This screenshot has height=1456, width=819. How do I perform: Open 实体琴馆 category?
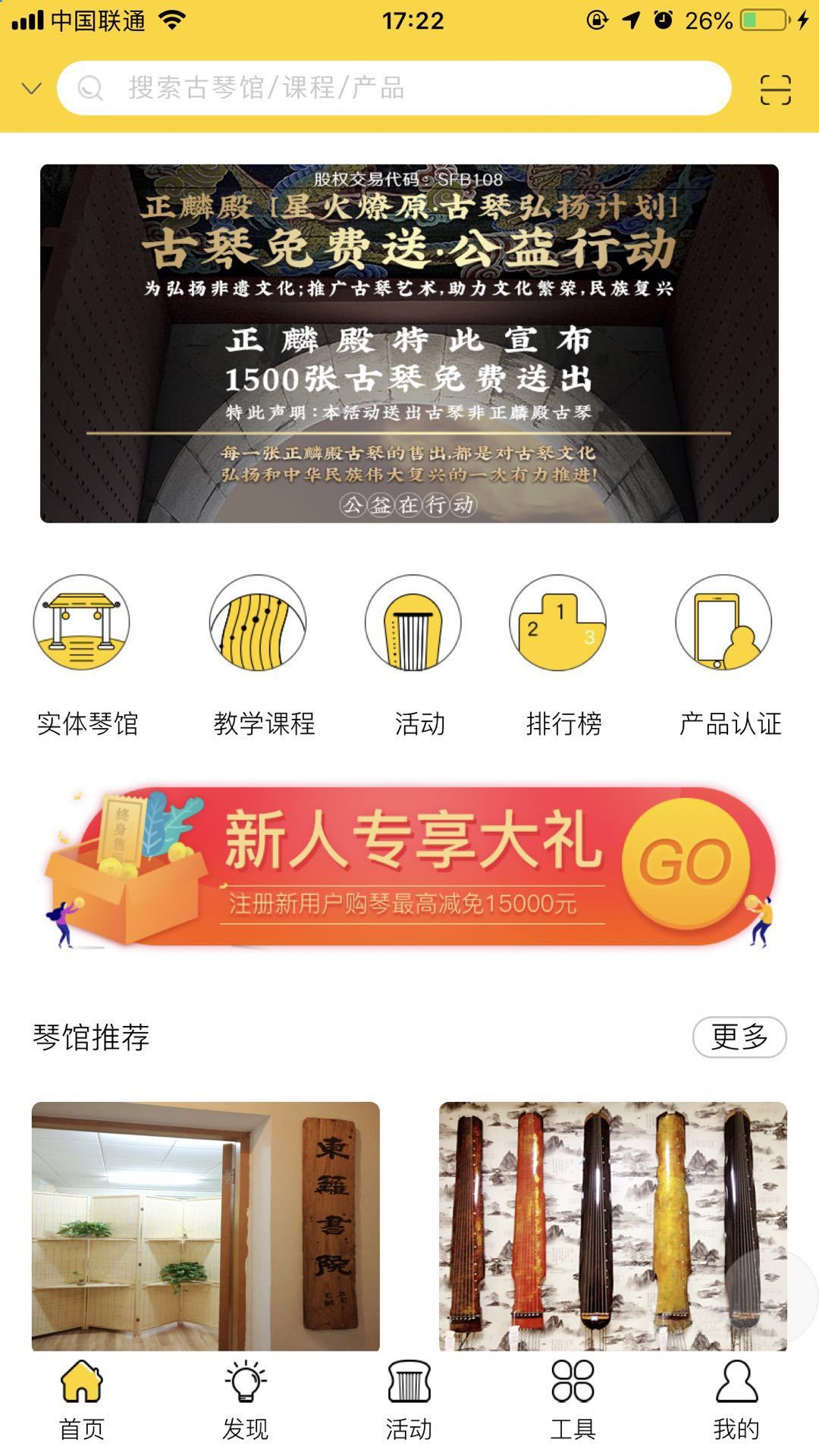83,654
